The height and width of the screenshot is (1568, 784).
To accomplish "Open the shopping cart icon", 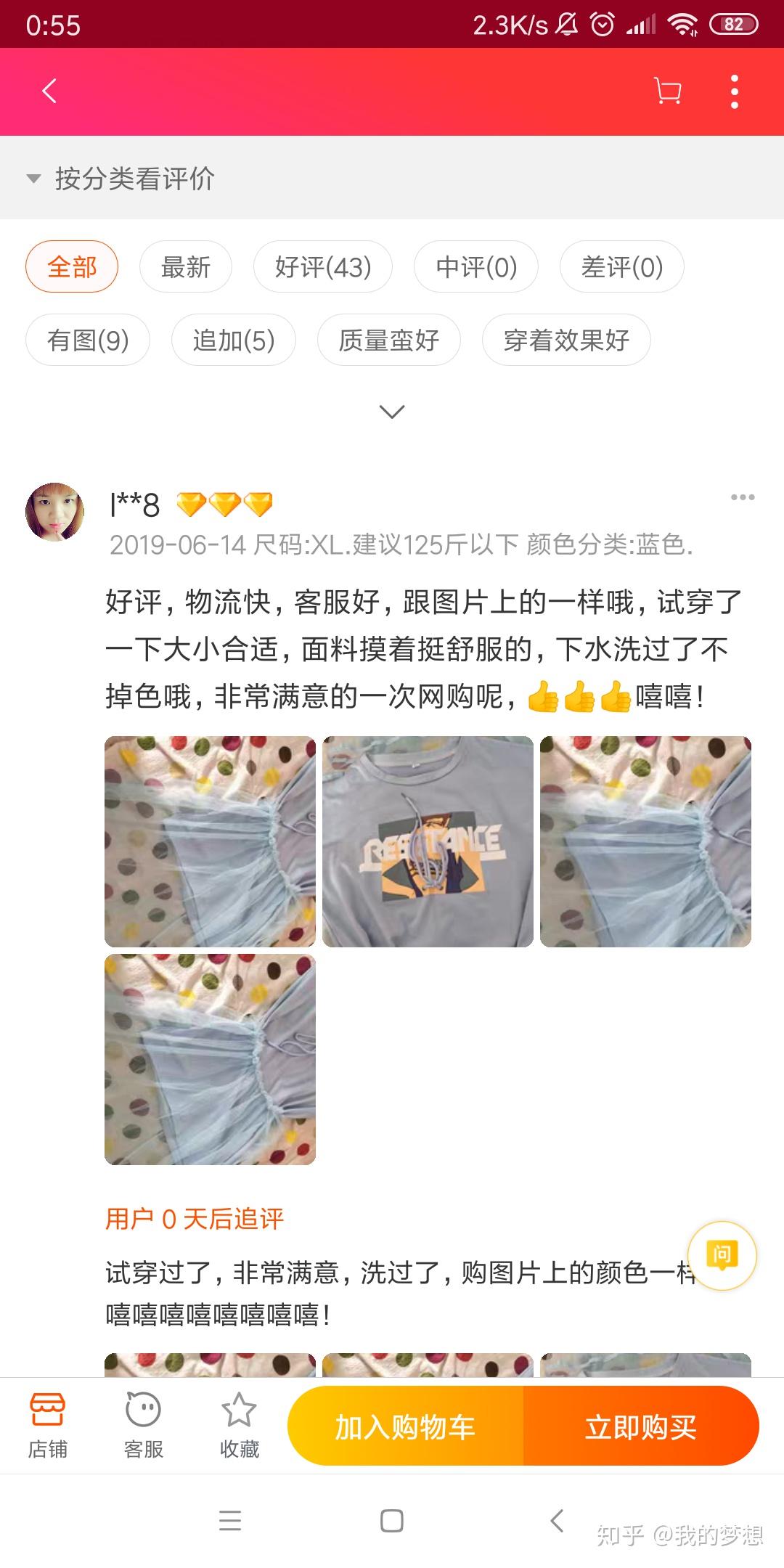I will click(x=667, y=91).
